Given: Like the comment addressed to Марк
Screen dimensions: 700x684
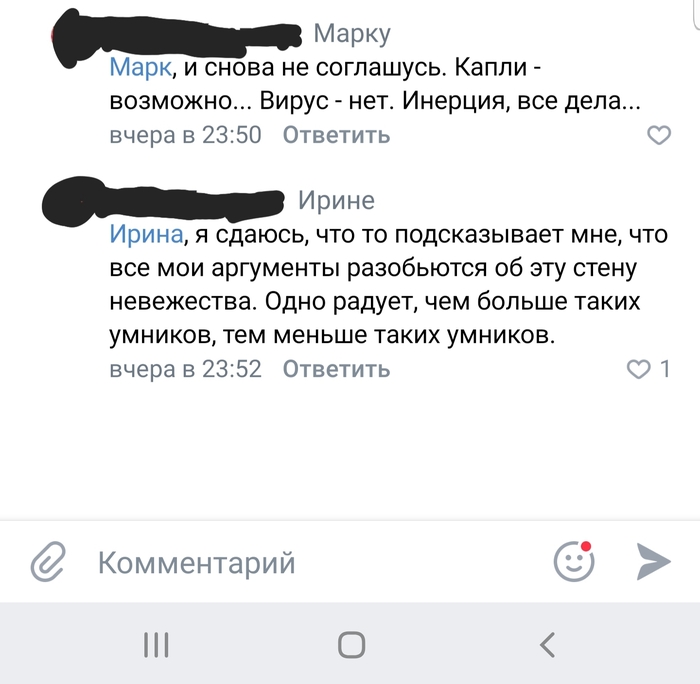Looking at the screenshot, I should click(x=659, y=136).
